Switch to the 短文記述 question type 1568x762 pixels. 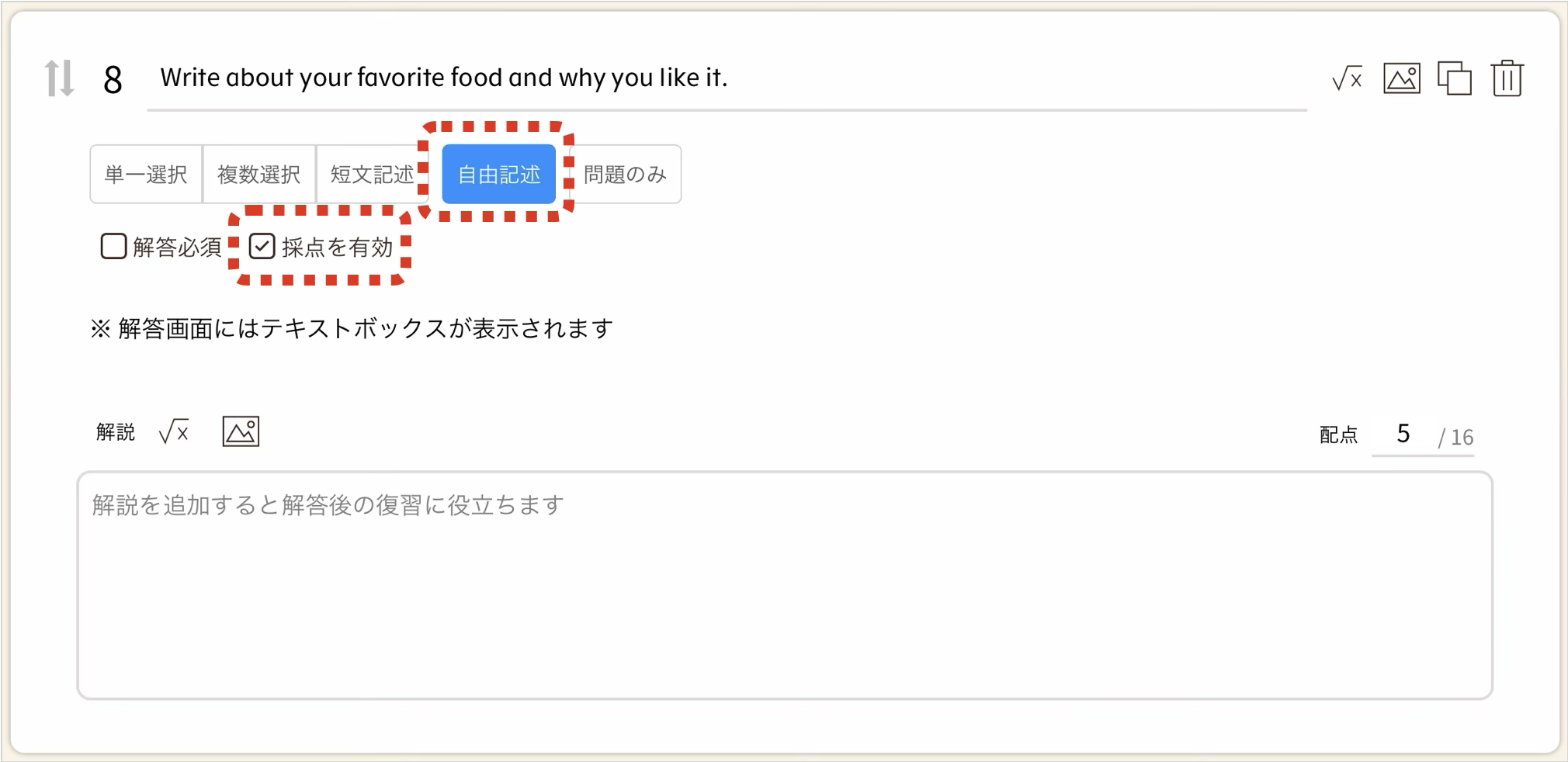click(371, 175)
